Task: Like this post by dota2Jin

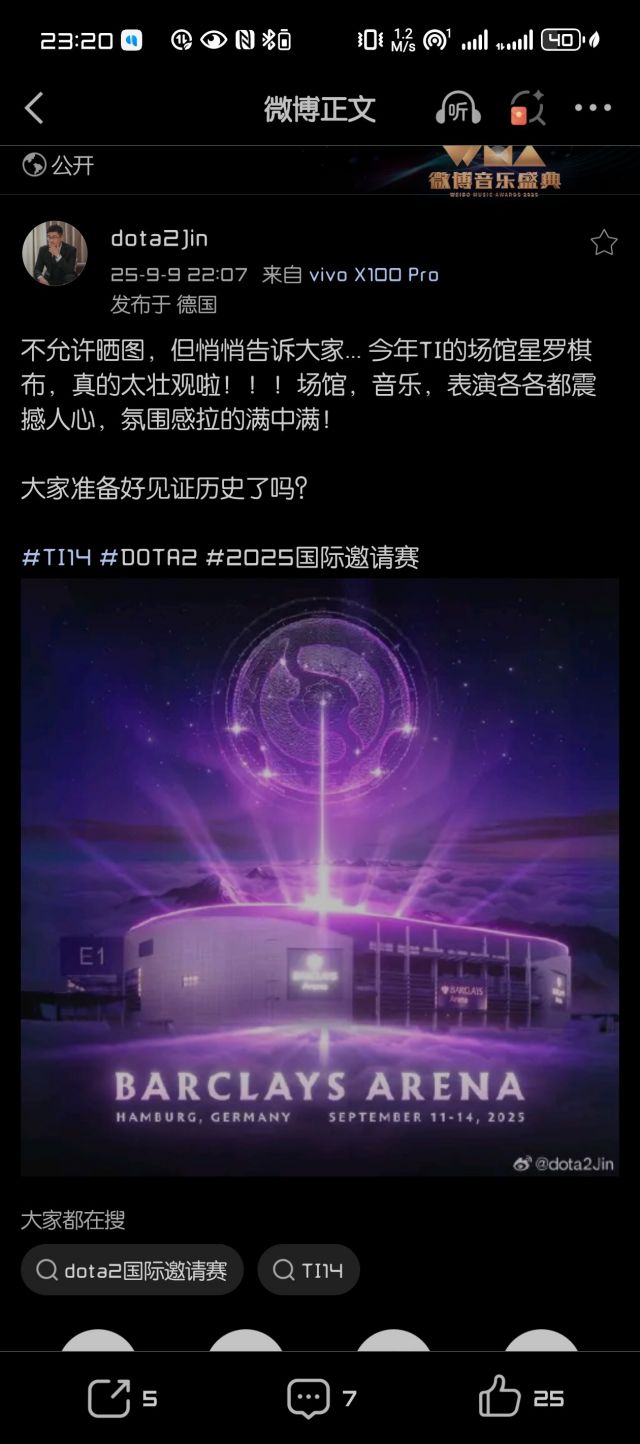Action: pyautogui.click(x=520, y=1398)
